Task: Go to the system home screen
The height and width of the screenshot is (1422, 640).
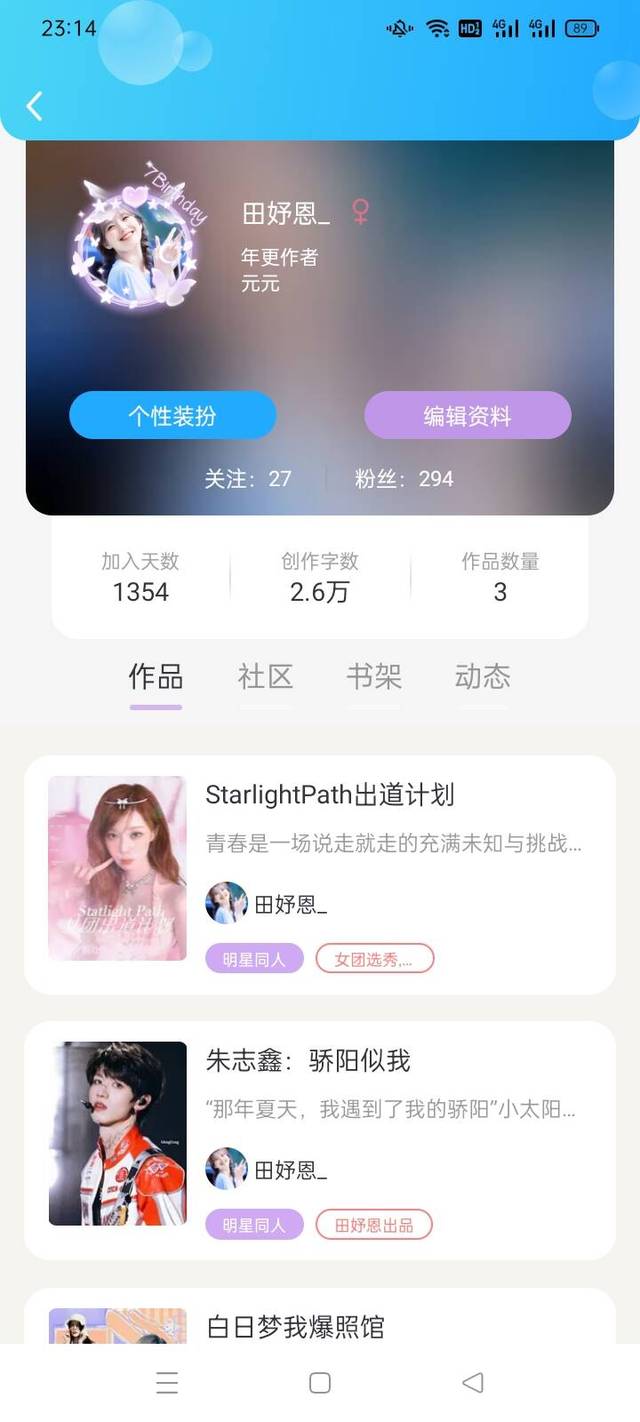Action: click(320, 1383)
